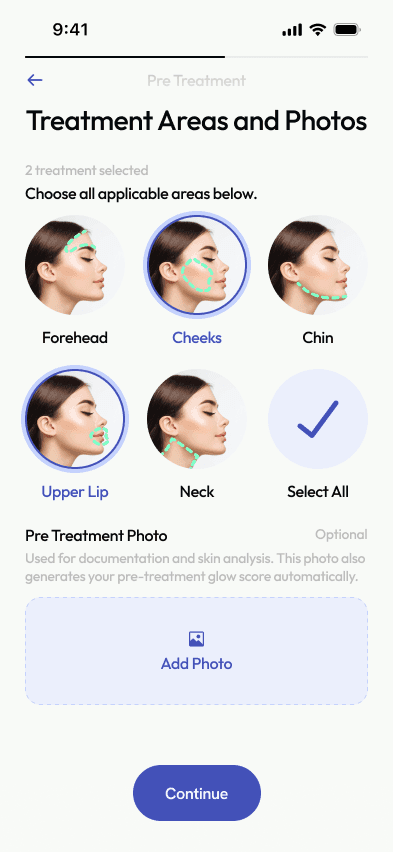Add a pre treatment photo
The height and width of the screenshot is (852, 393).
(x=196, y=651)
